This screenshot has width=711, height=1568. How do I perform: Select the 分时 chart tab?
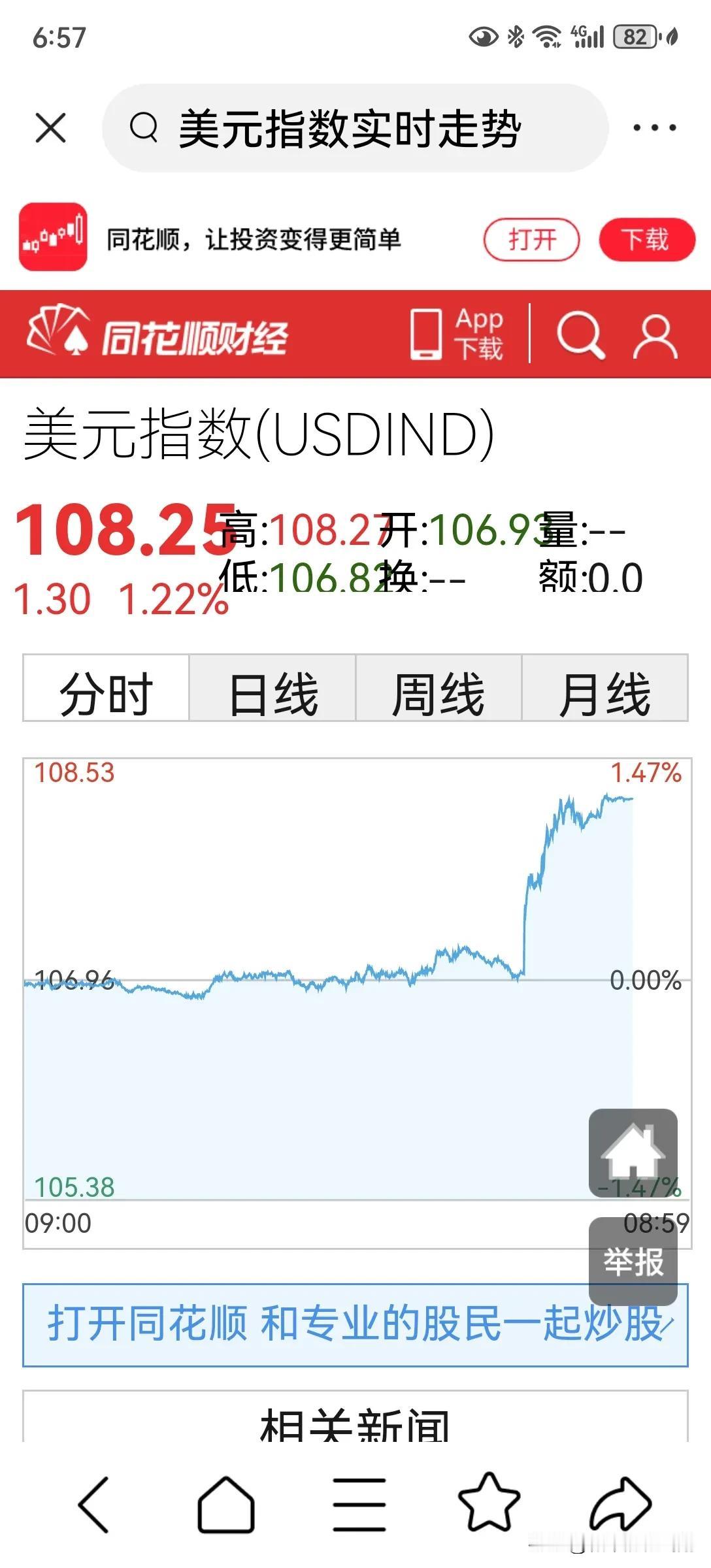(106, 694)
